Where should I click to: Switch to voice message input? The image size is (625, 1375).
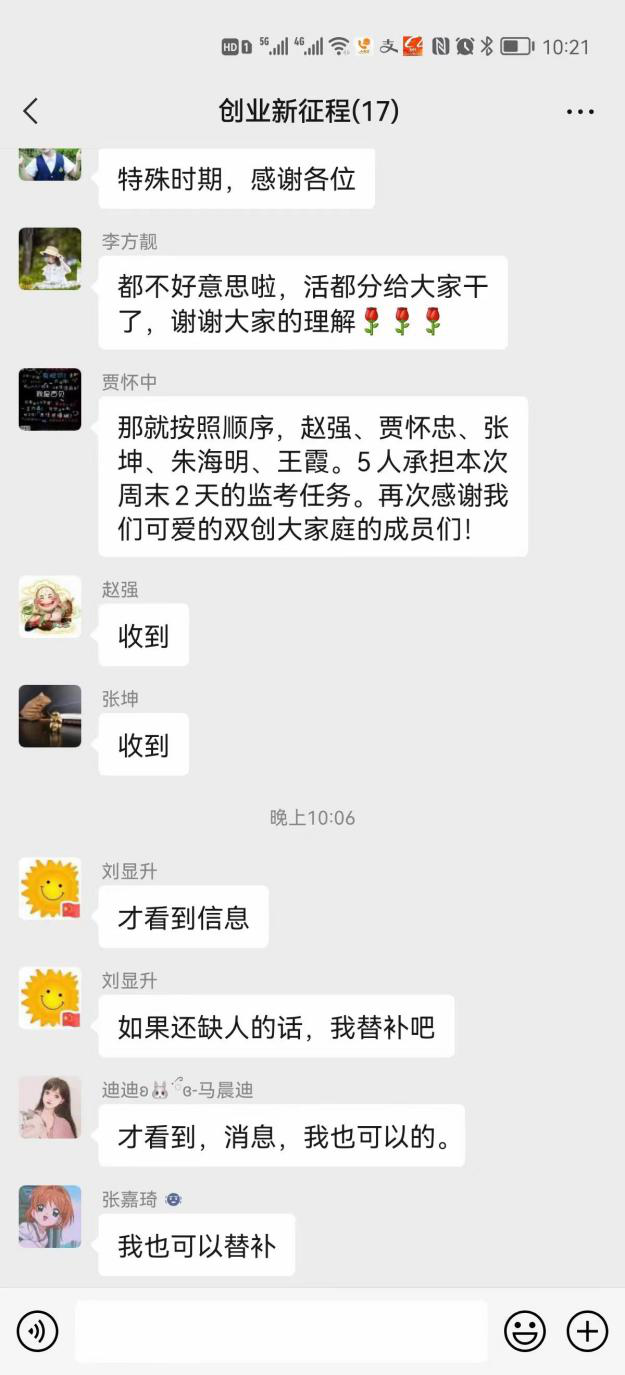pyautogui.click(x=38, y=1331)
